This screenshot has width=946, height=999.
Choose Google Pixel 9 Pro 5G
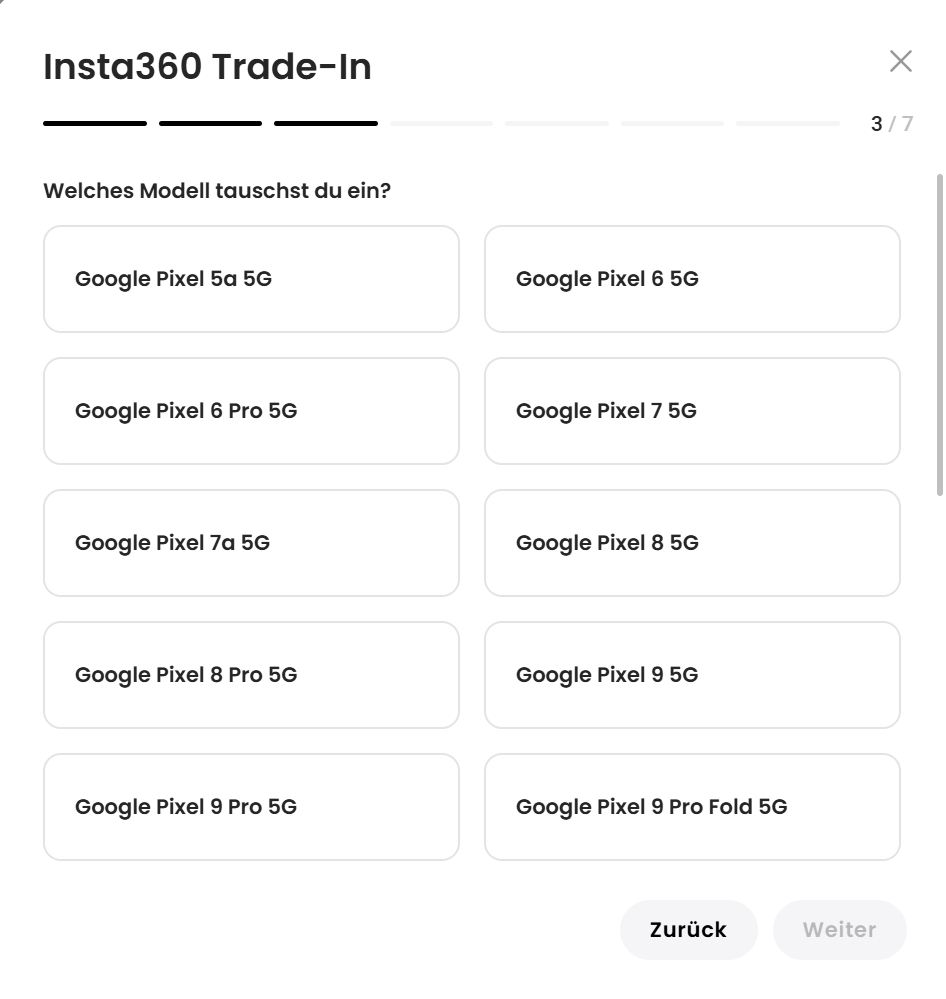coord(251,807)
